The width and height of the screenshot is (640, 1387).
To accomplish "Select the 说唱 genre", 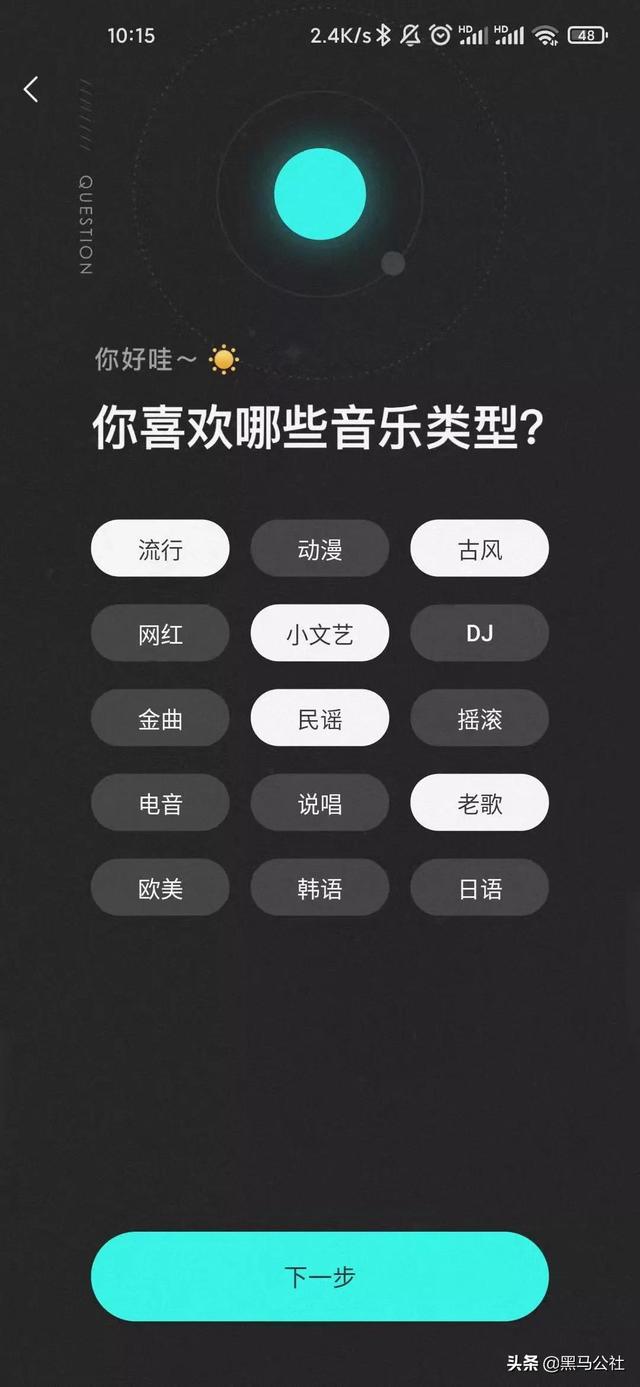I will click(320, 802).
